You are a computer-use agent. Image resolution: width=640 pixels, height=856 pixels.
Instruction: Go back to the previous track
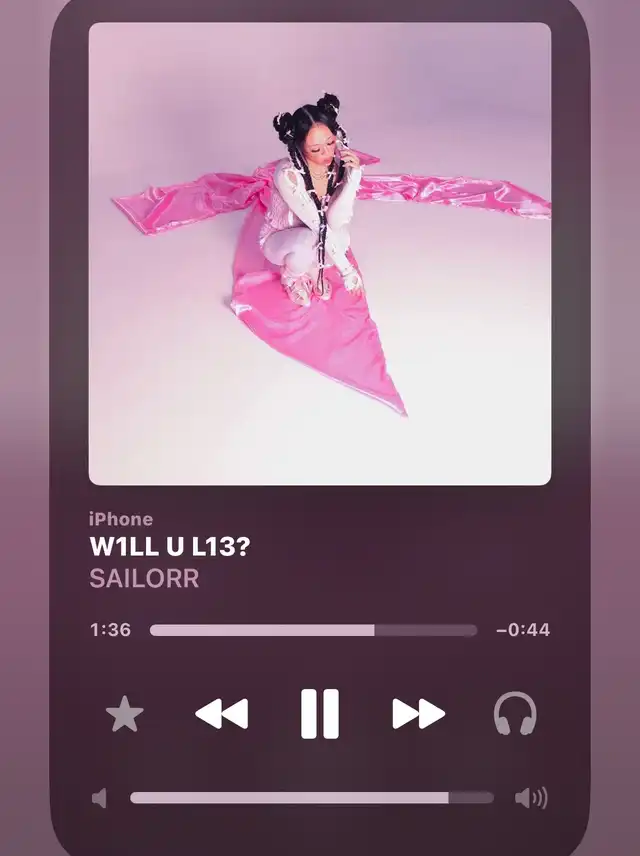click(x=221, y=714)
